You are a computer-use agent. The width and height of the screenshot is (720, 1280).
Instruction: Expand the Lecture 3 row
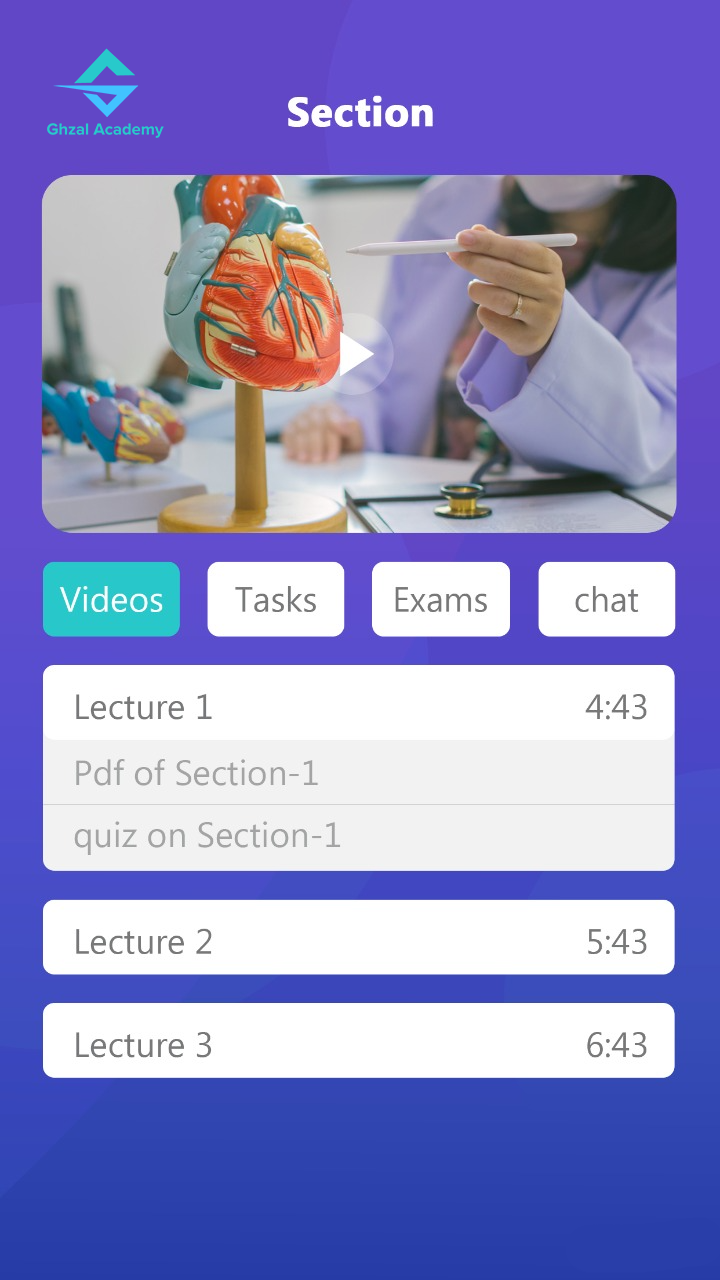click(358, 1044)
